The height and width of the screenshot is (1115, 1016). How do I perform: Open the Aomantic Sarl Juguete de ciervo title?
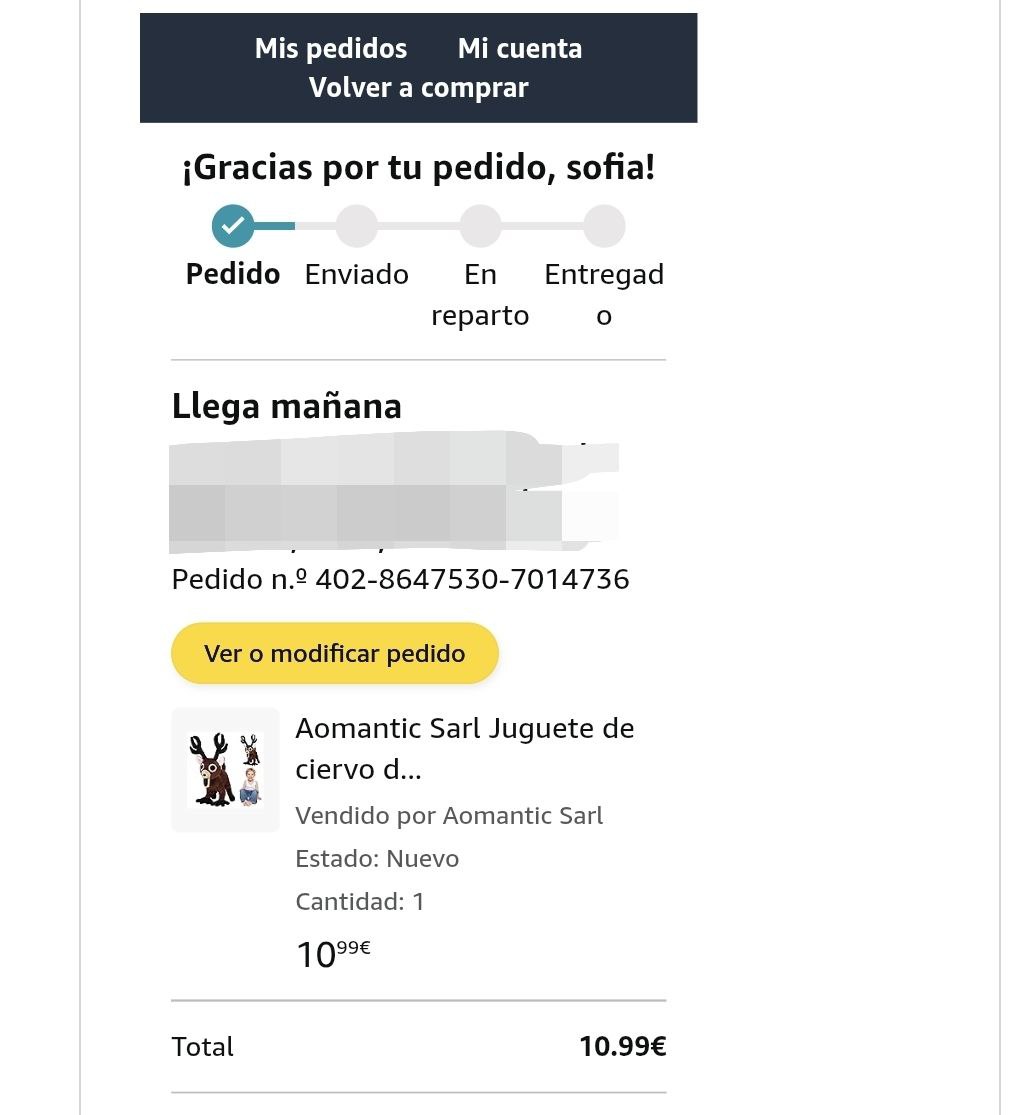point(464,748)
